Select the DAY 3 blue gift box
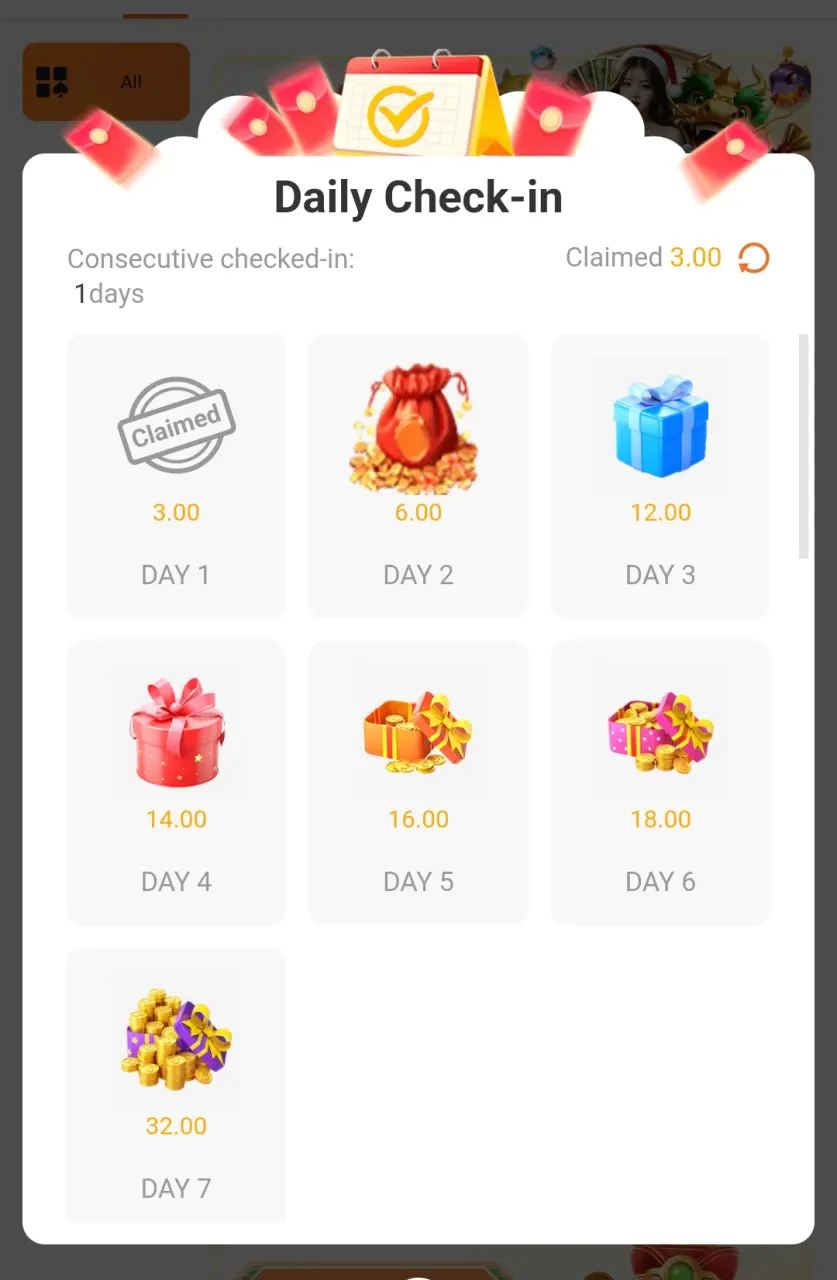This screenshot has height=1280, width=837. click(x=660, y=476)
